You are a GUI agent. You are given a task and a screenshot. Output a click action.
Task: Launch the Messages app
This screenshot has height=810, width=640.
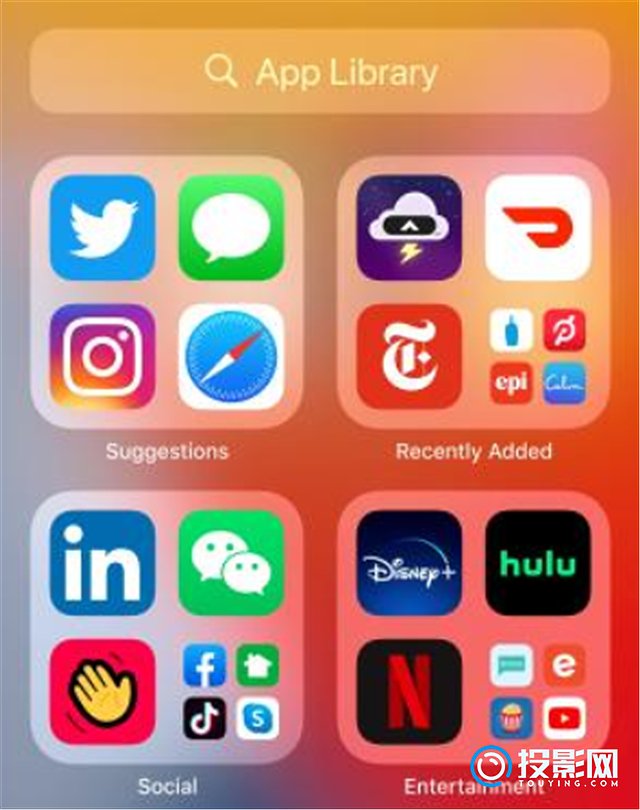pyautogui.click(x=231, y=227)
